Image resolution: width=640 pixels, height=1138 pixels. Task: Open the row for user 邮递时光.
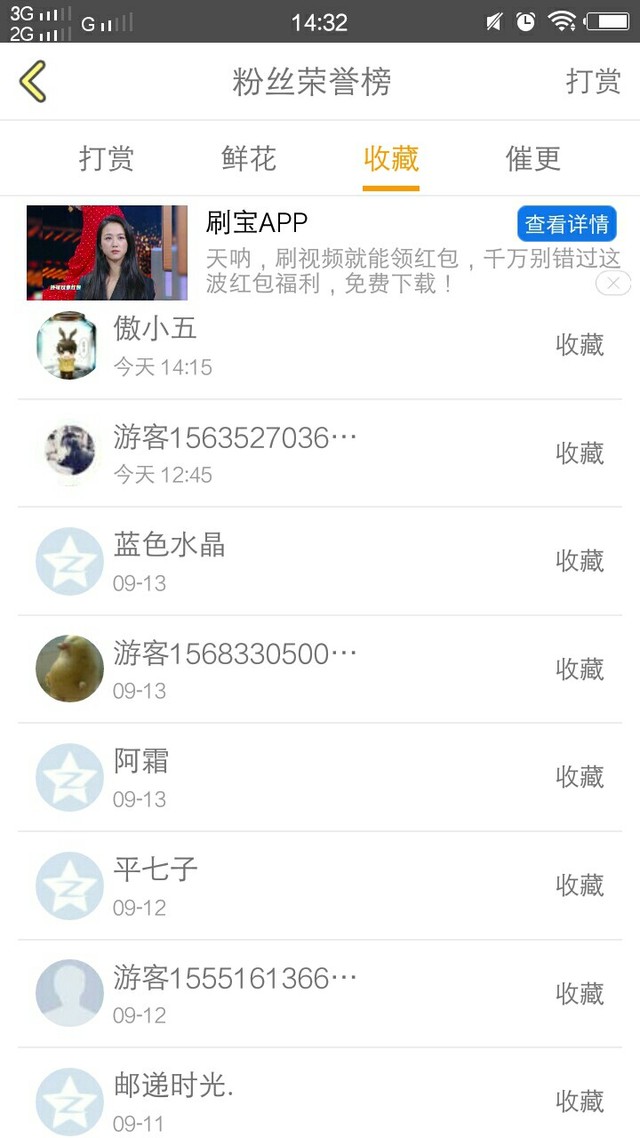(x=320, y=1093)
